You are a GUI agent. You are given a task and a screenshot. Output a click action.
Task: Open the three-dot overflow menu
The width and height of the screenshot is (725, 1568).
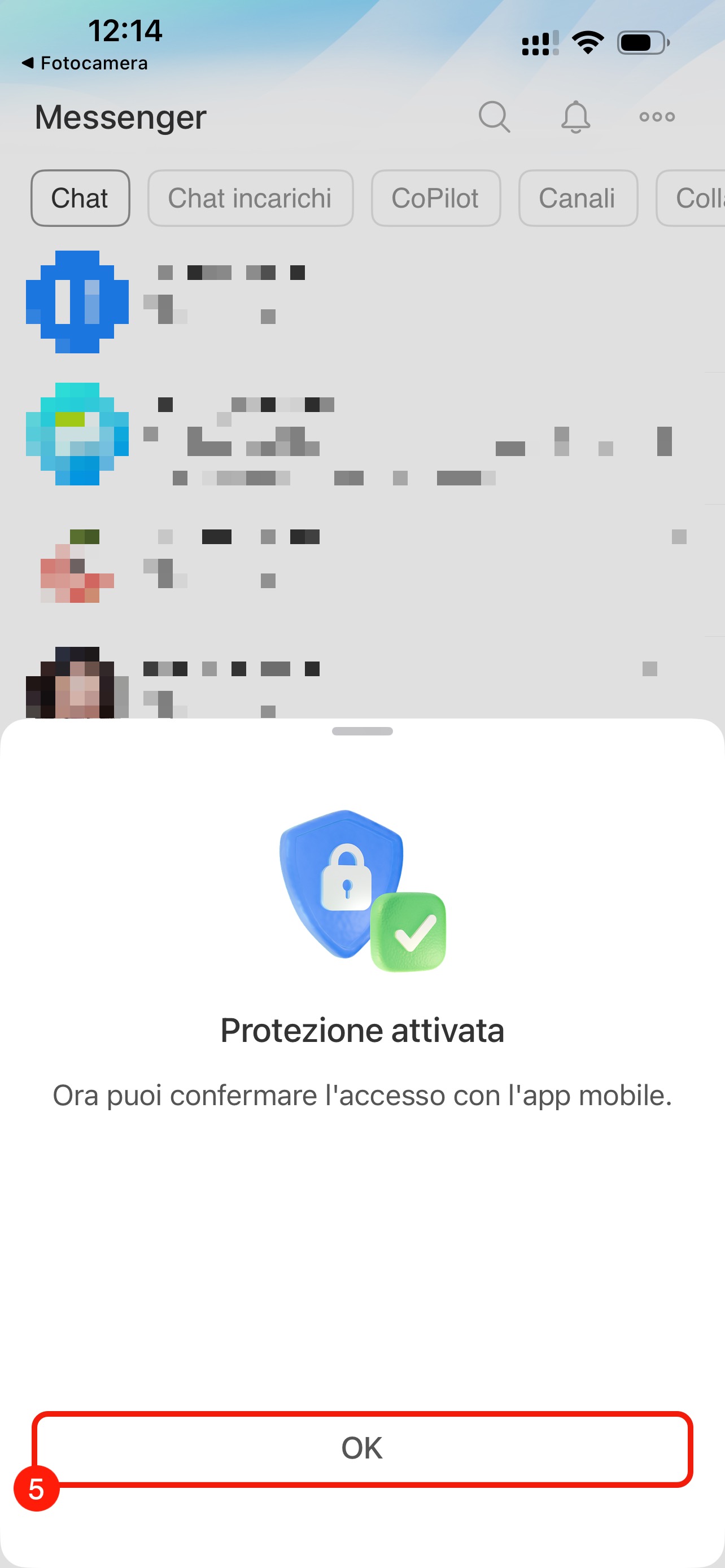pos(657,116)
